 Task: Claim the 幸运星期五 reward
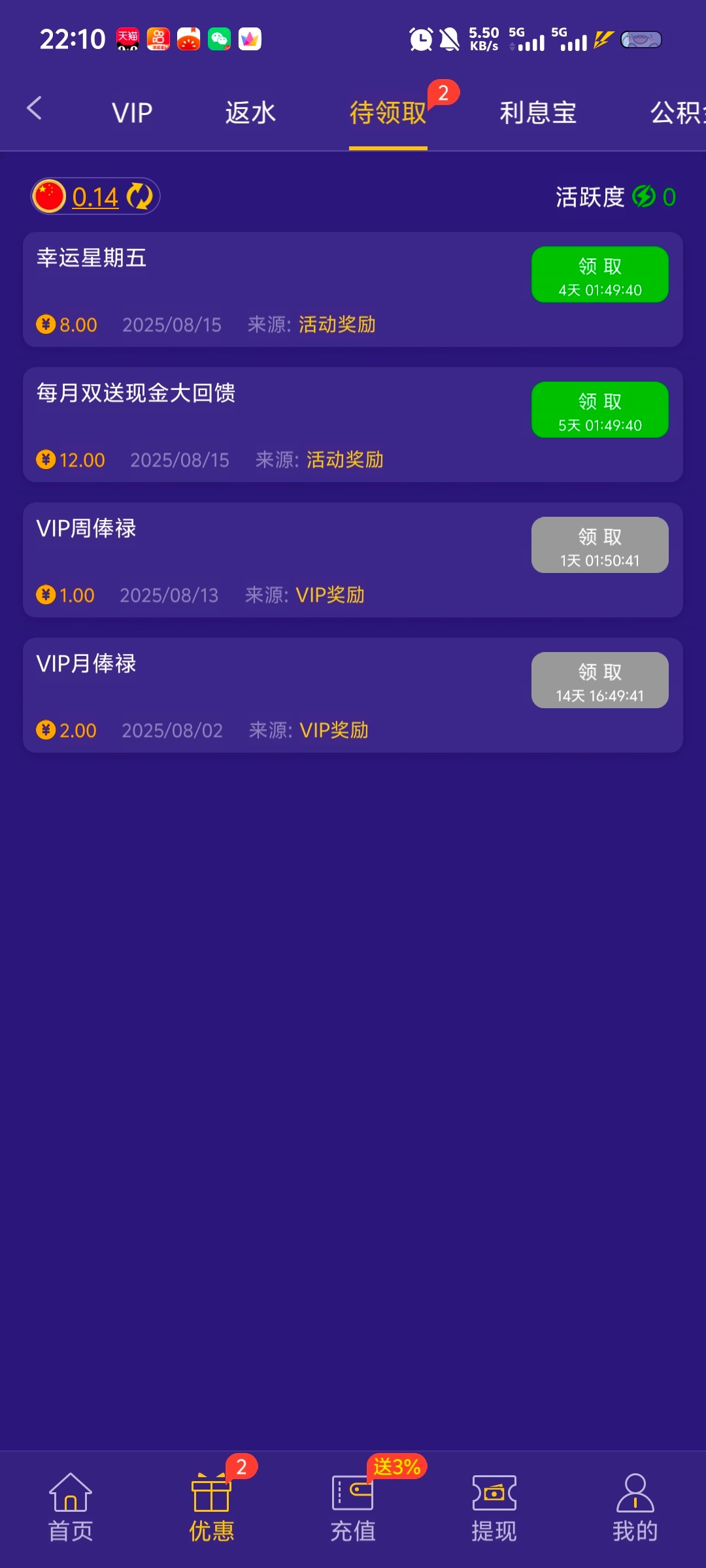point(599,275)
